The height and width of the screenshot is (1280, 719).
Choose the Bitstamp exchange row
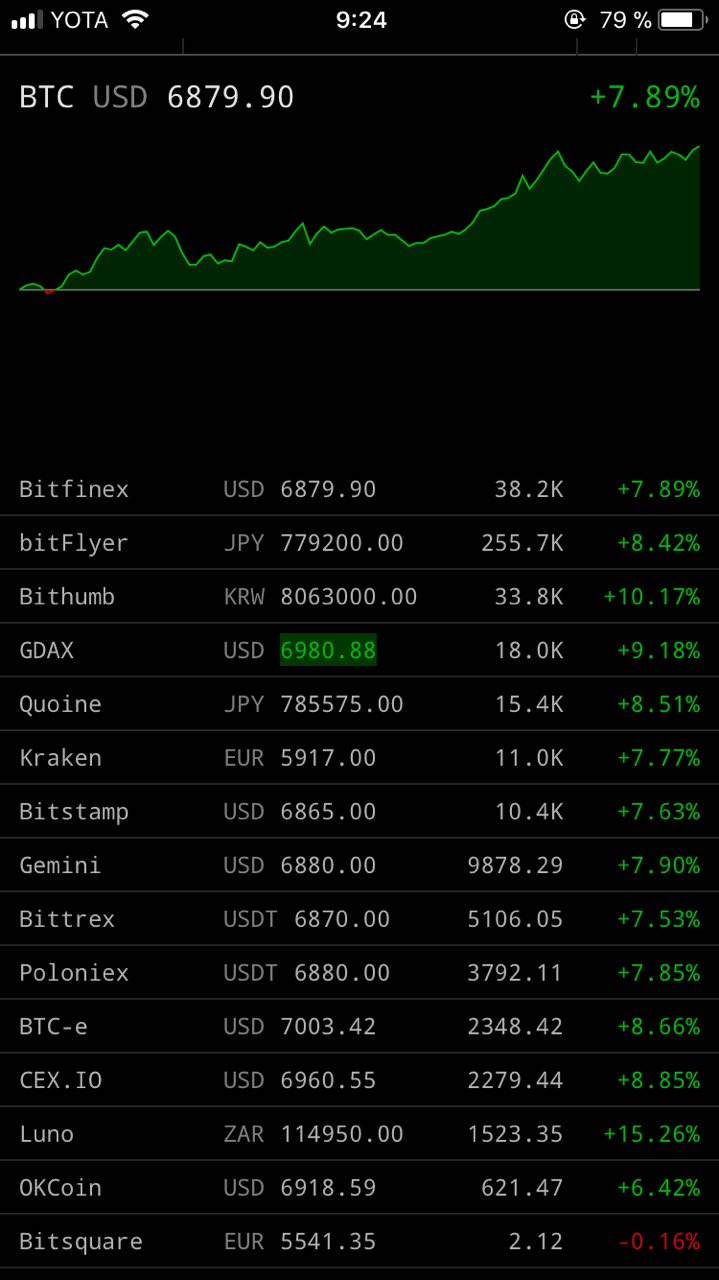tap(359, 812)
